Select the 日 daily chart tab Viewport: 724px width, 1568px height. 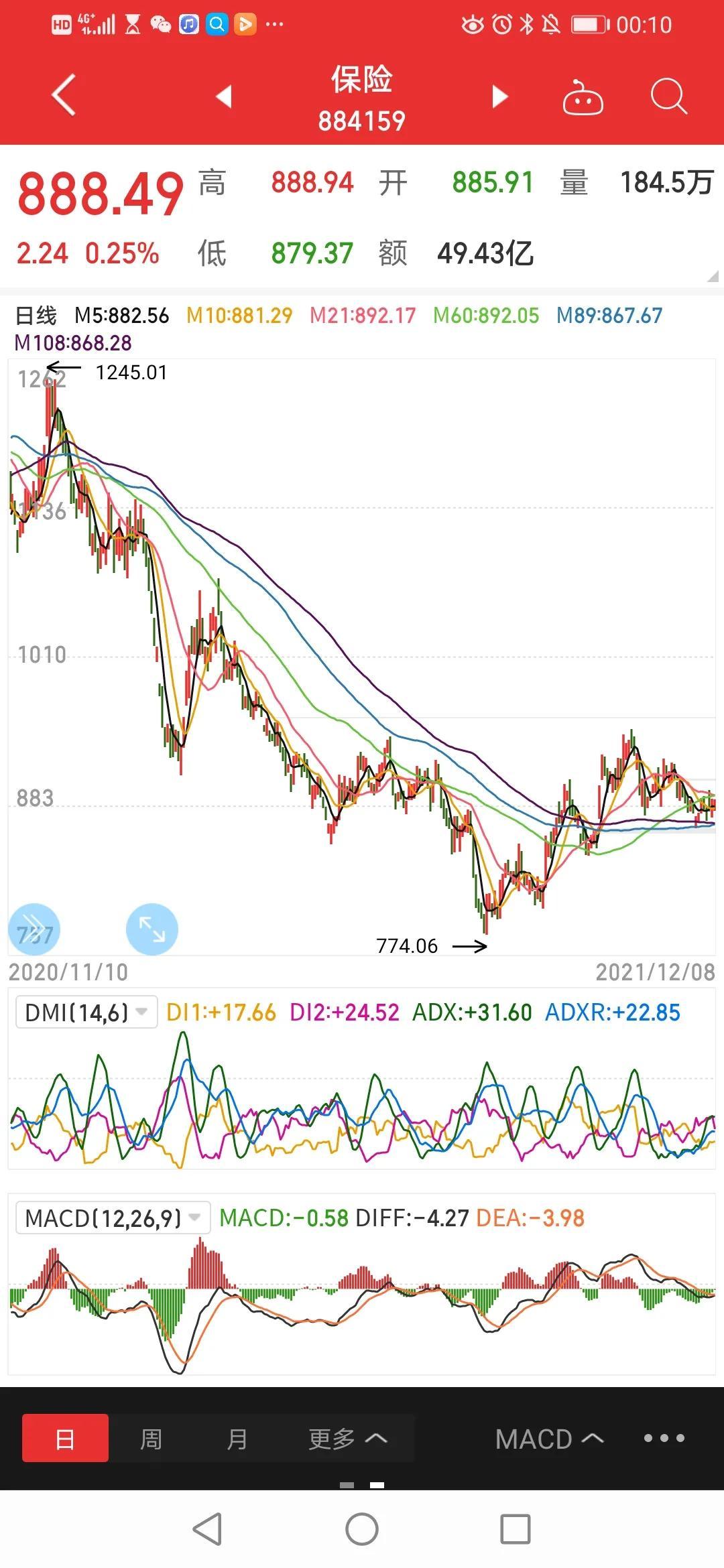coord(65,1438)
